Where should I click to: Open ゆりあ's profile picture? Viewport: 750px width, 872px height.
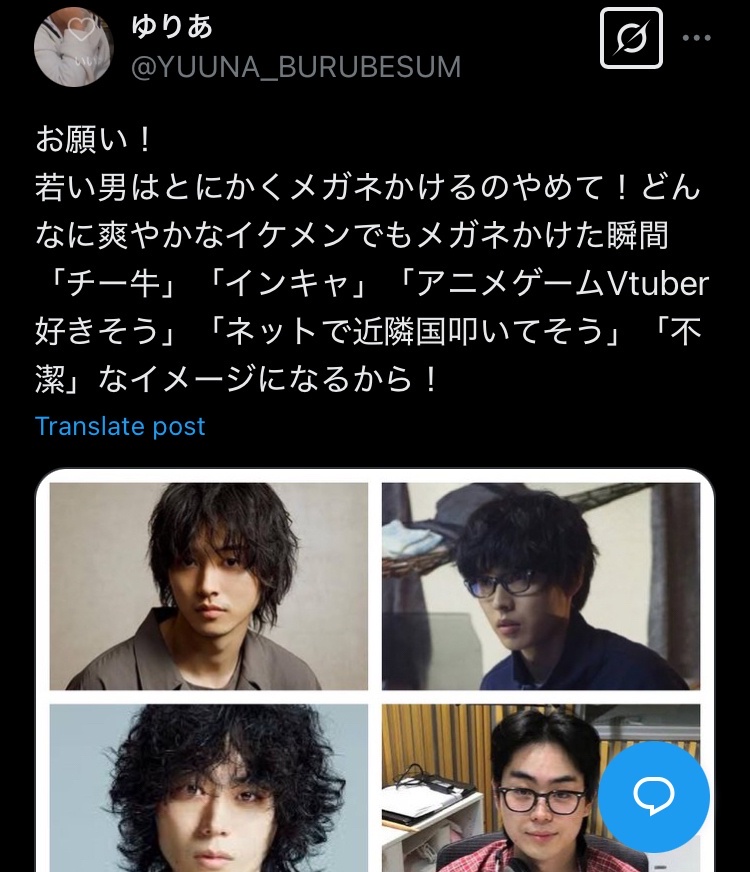[74, 47]
